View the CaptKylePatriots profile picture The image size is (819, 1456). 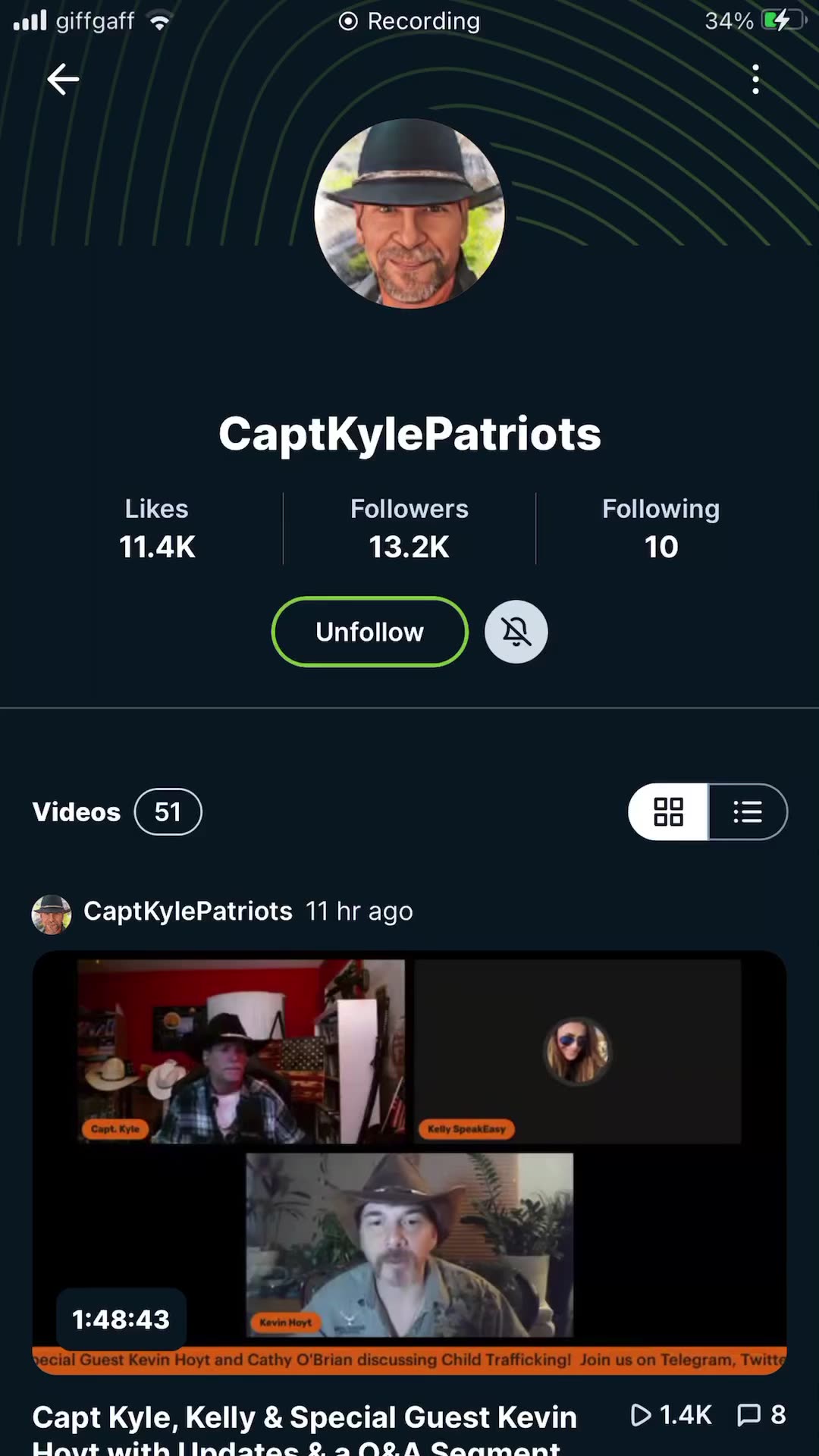(x=409, y=214)
